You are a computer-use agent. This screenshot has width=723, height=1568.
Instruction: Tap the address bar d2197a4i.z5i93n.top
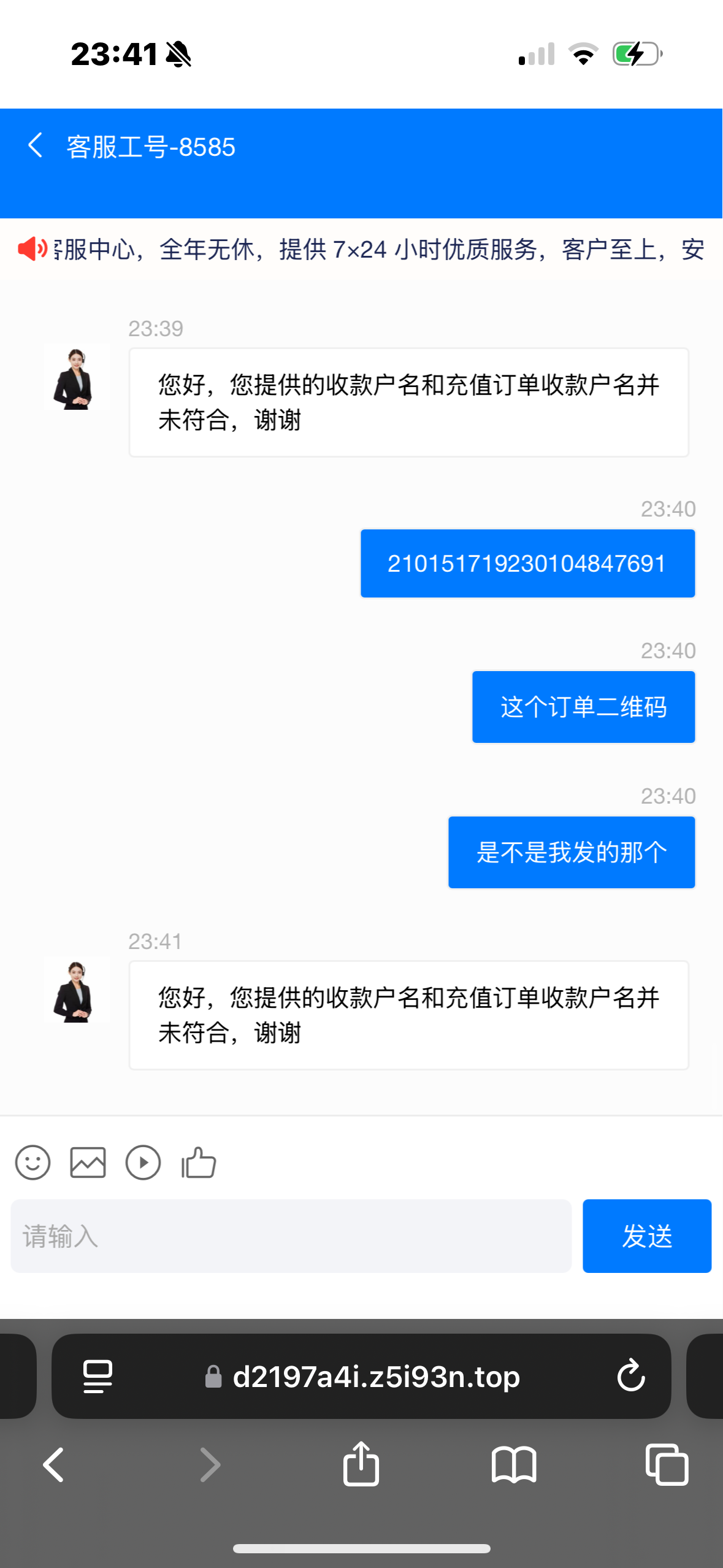pos(374,1376)
